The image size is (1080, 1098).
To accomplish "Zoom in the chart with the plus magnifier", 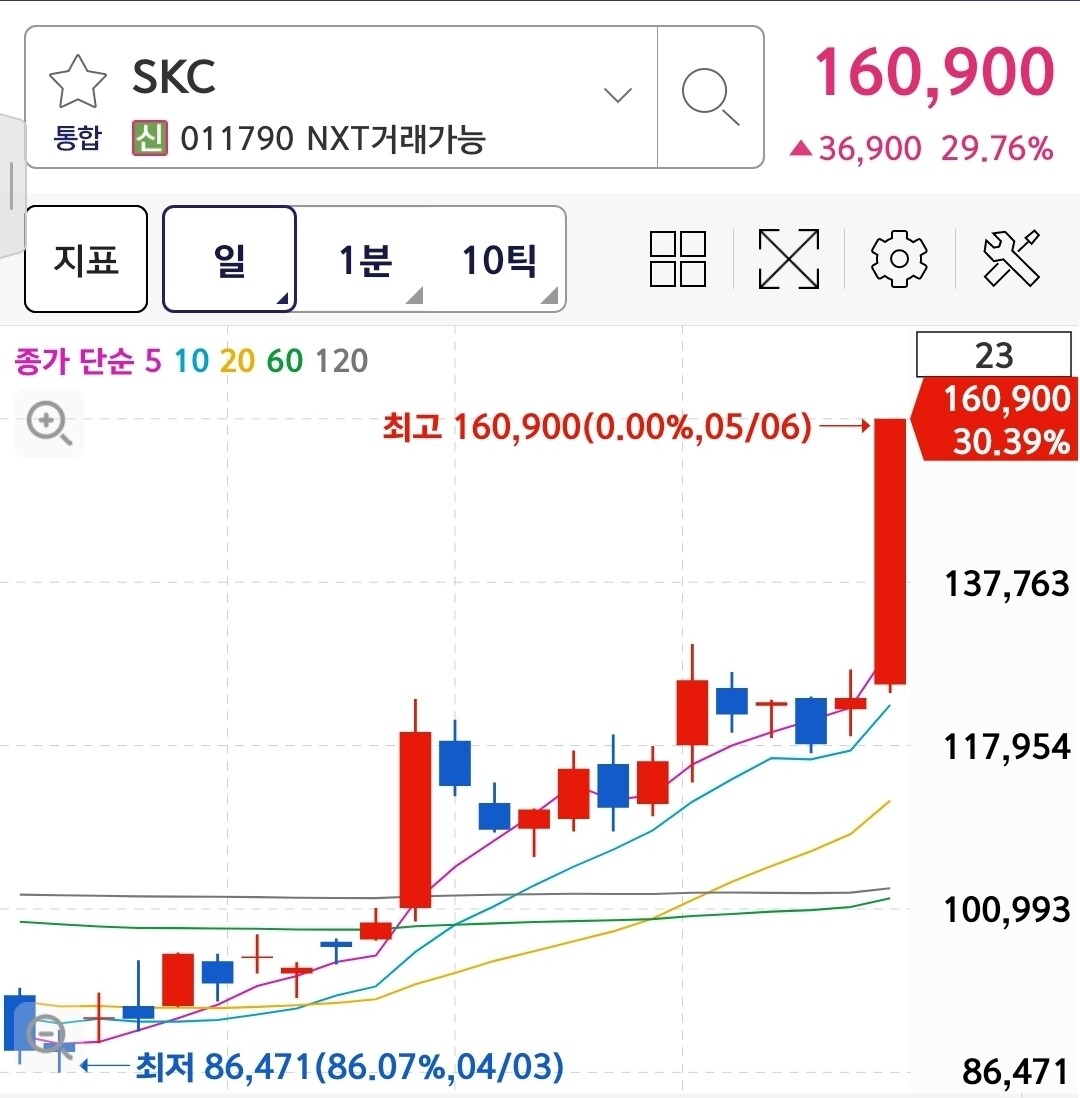I will click(x=48, y=424).
